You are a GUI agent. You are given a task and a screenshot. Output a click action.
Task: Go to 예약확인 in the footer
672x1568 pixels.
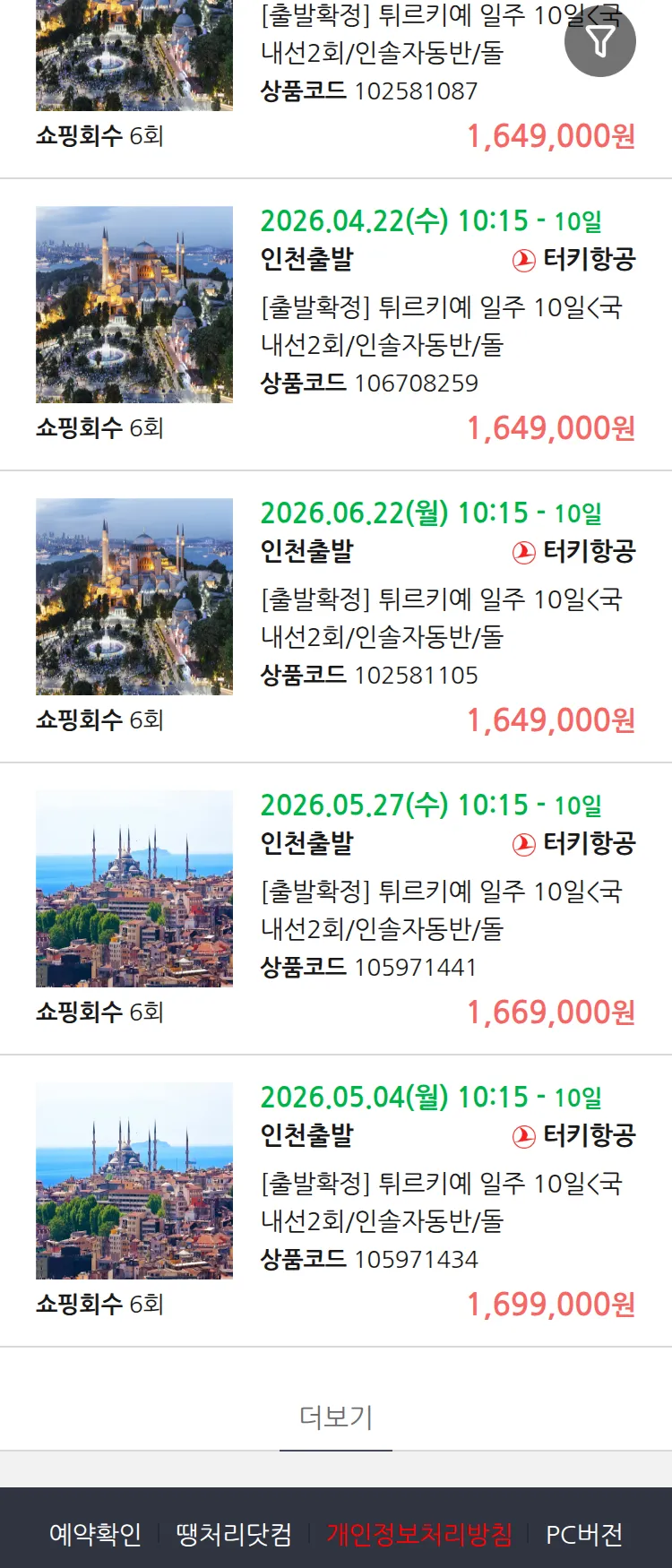pyautogui.click(x=95, y=1534)
